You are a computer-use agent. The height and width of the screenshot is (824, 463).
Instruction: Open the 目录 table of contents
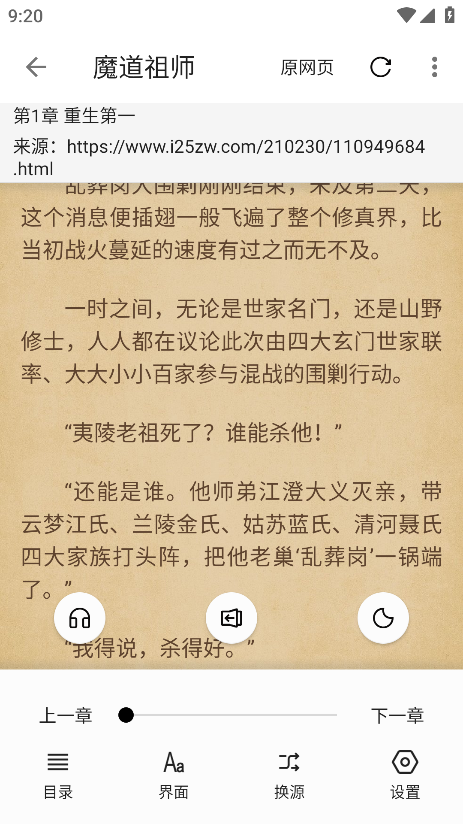58,775
